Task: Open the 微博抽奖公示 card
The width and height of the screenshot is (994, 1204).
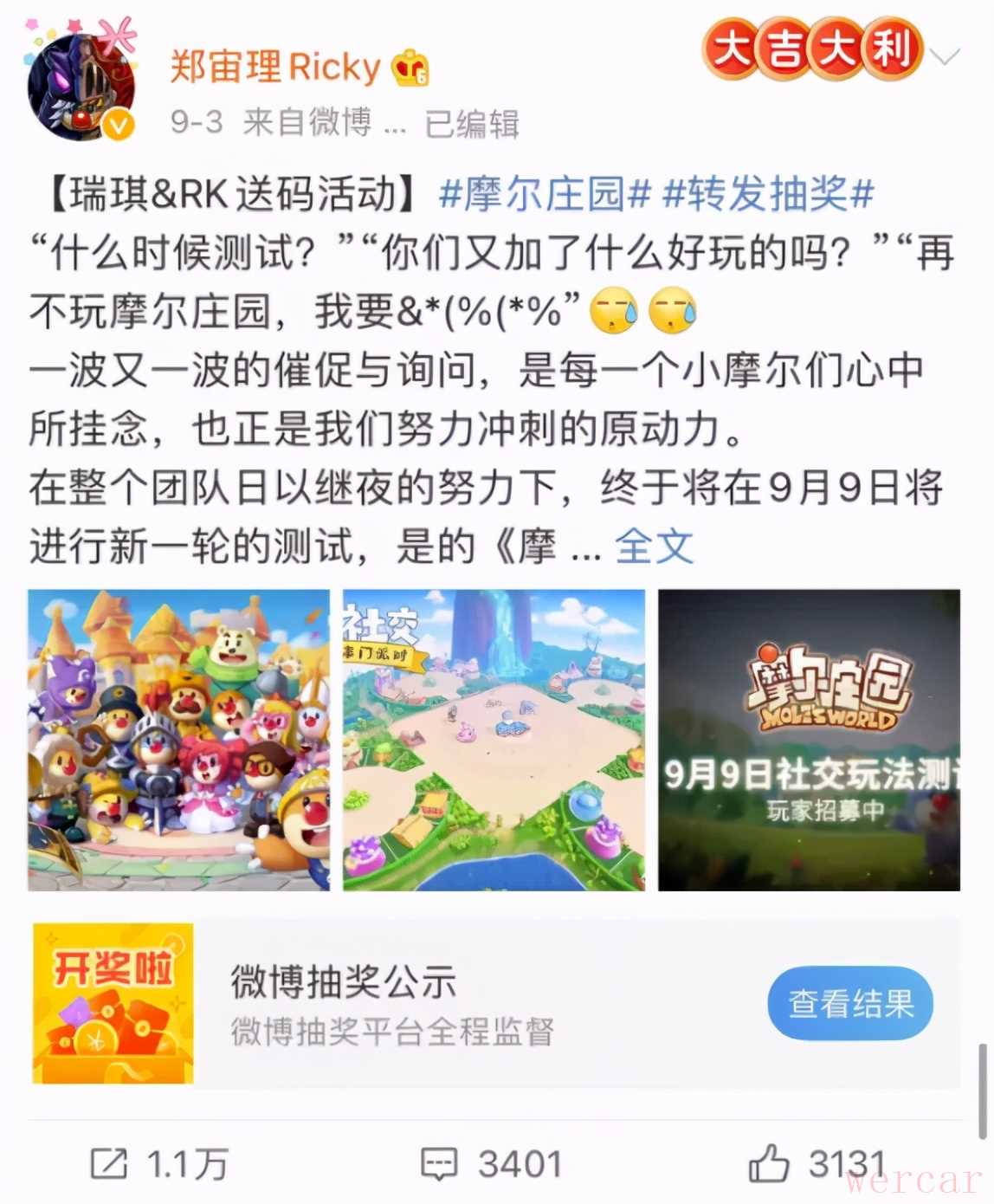Action: (390, 1003)
